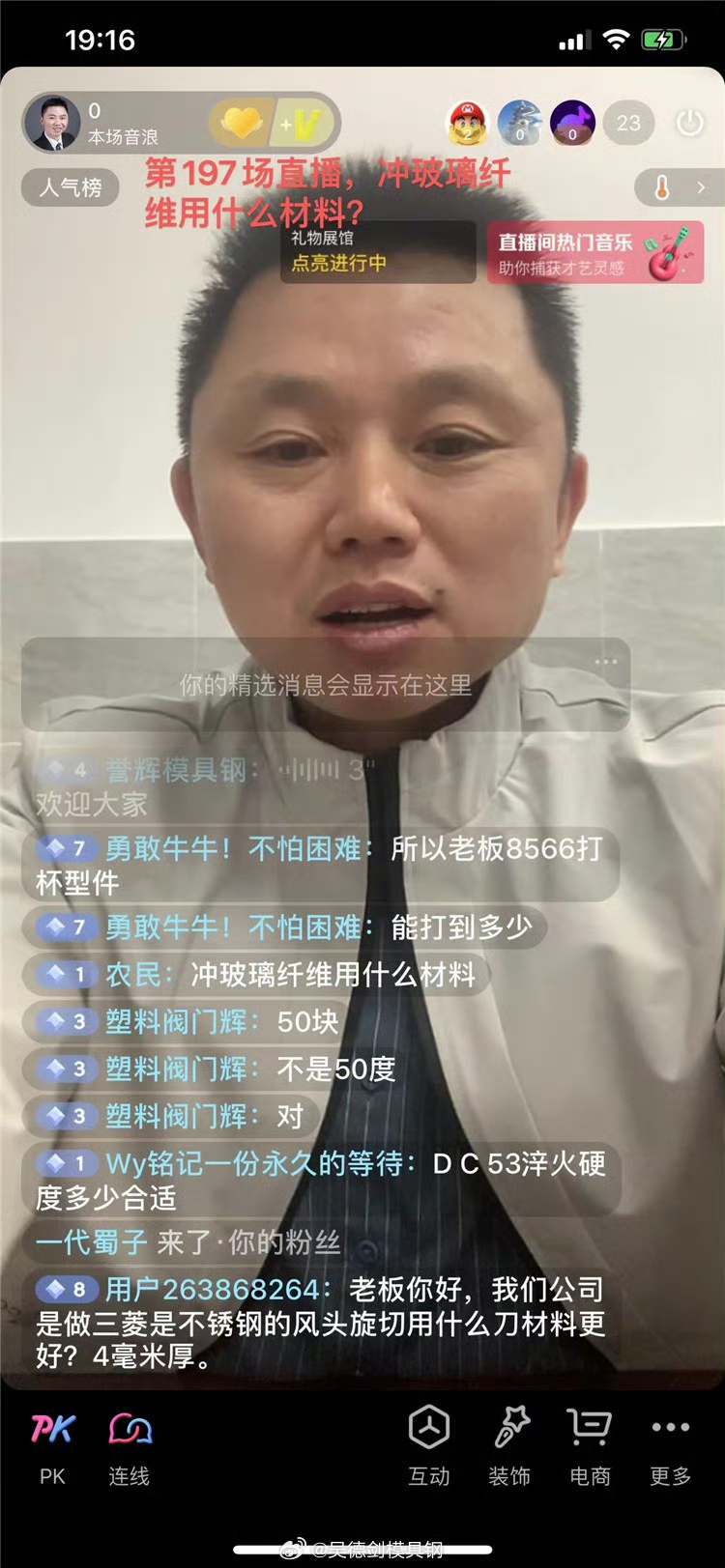Open the viewer count list showing 23
725x1568 pixels.
click(x=628, y=124)
